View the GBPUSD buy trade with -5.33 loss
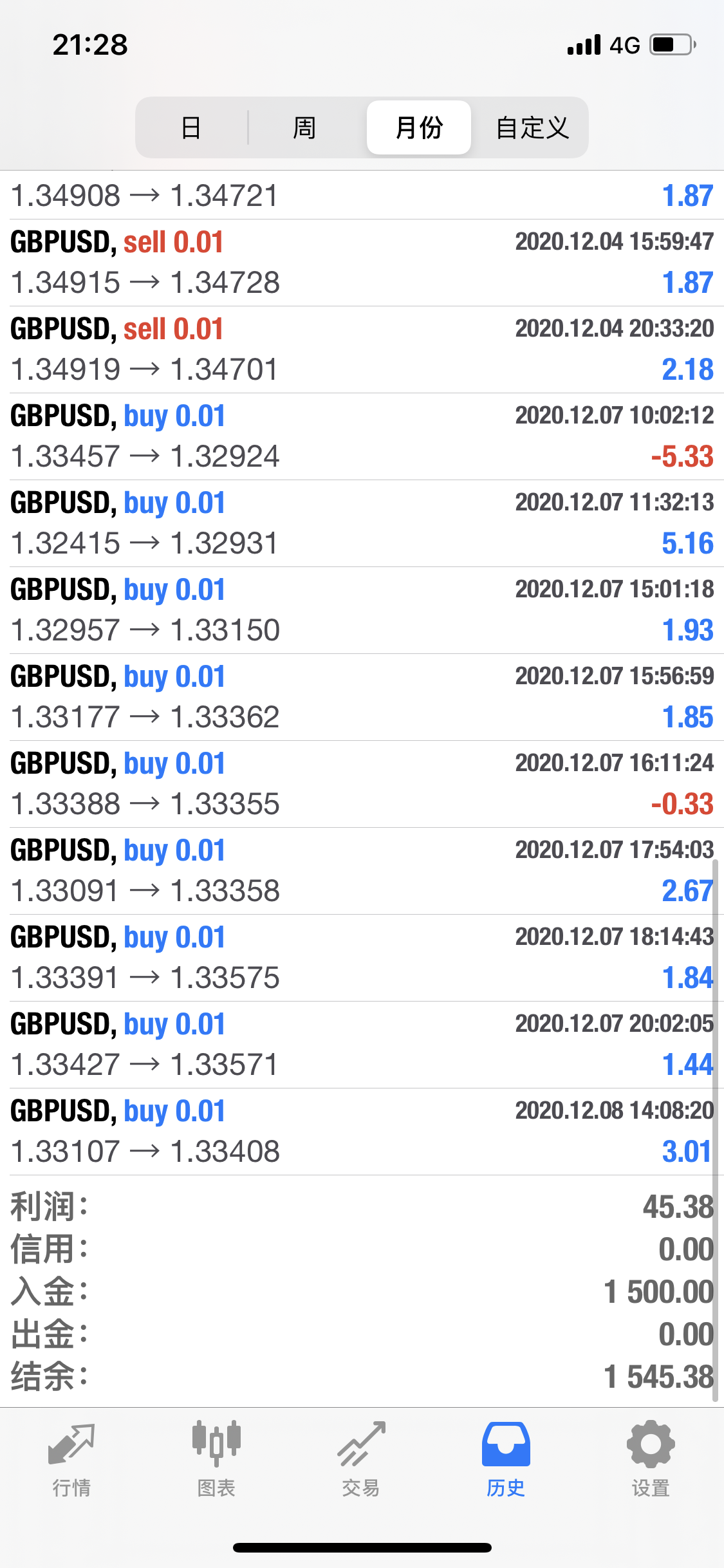This screenshot has height=1568, width=724. coord(362,436)
